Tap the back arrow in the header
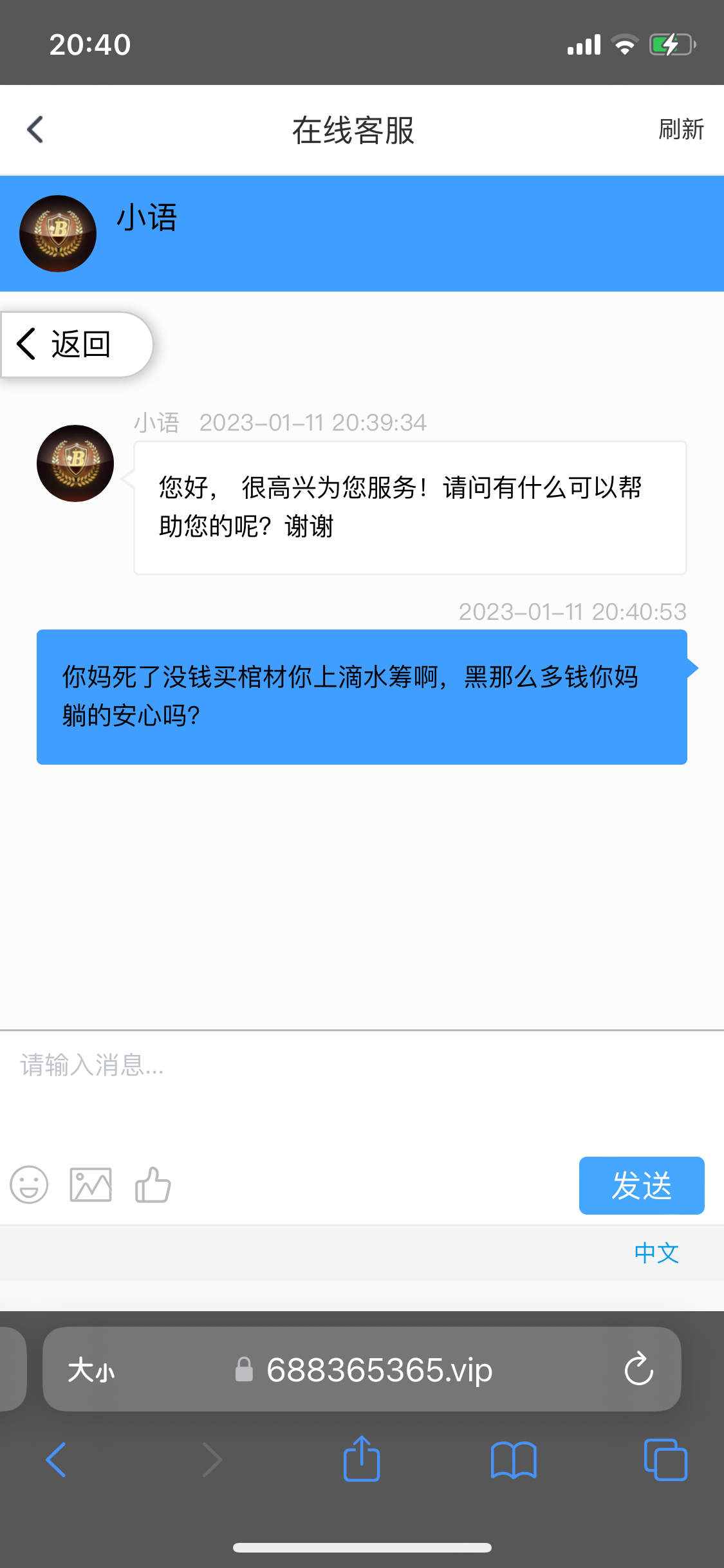 (35, 129)
